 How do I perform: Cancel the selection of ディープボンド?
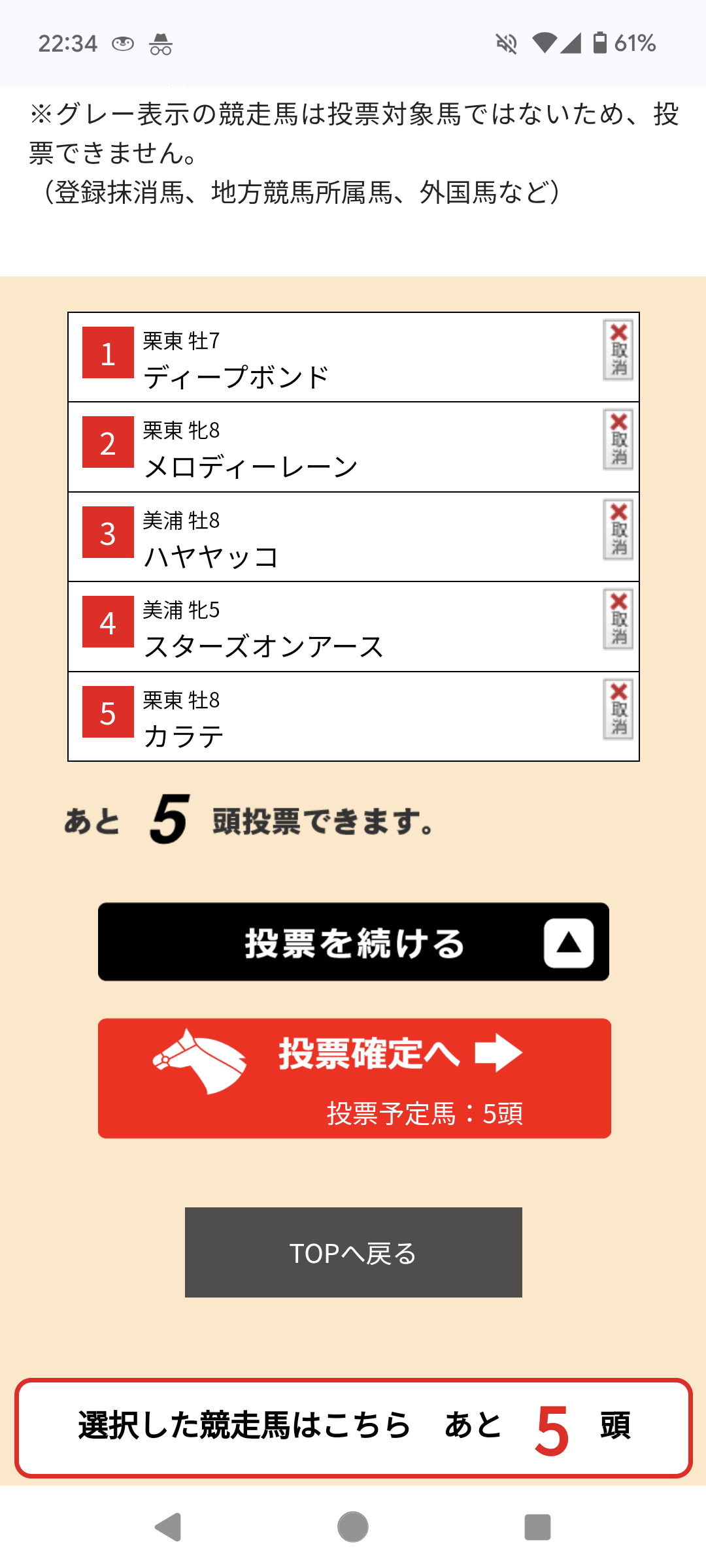click(x=618, y=350)
